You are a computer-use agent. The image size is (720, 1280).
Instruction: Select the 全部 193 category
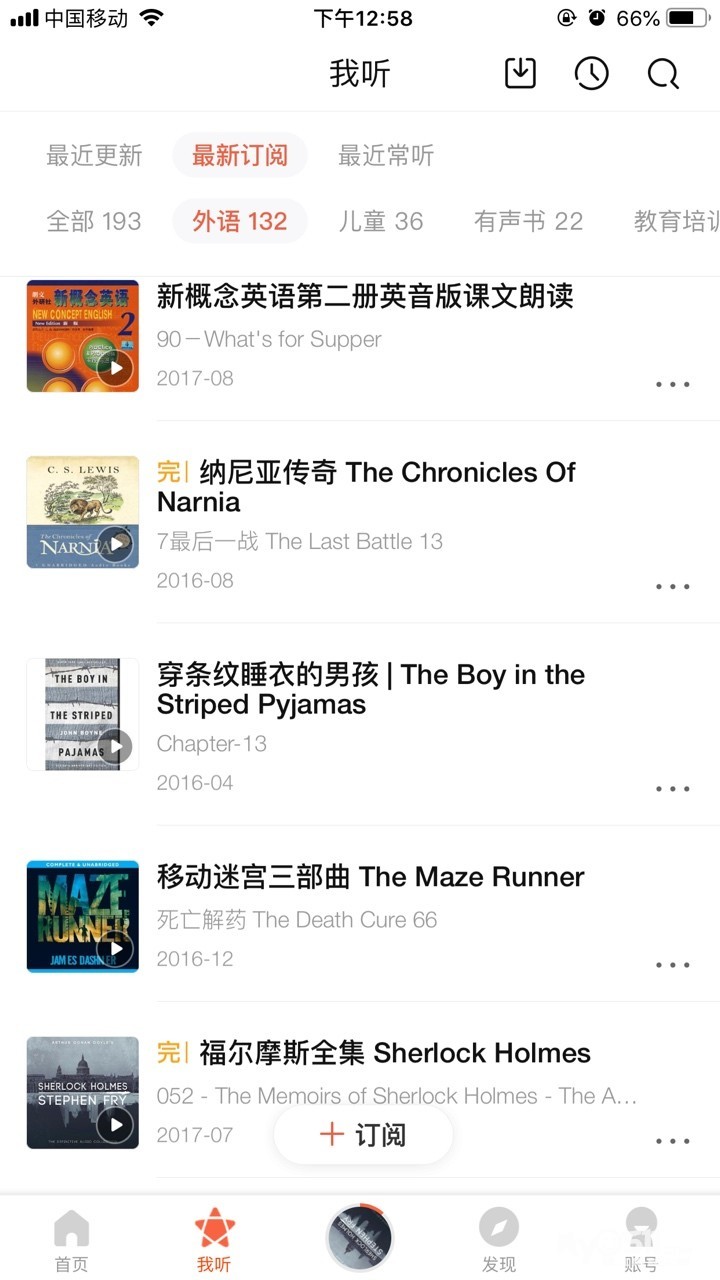94,221
